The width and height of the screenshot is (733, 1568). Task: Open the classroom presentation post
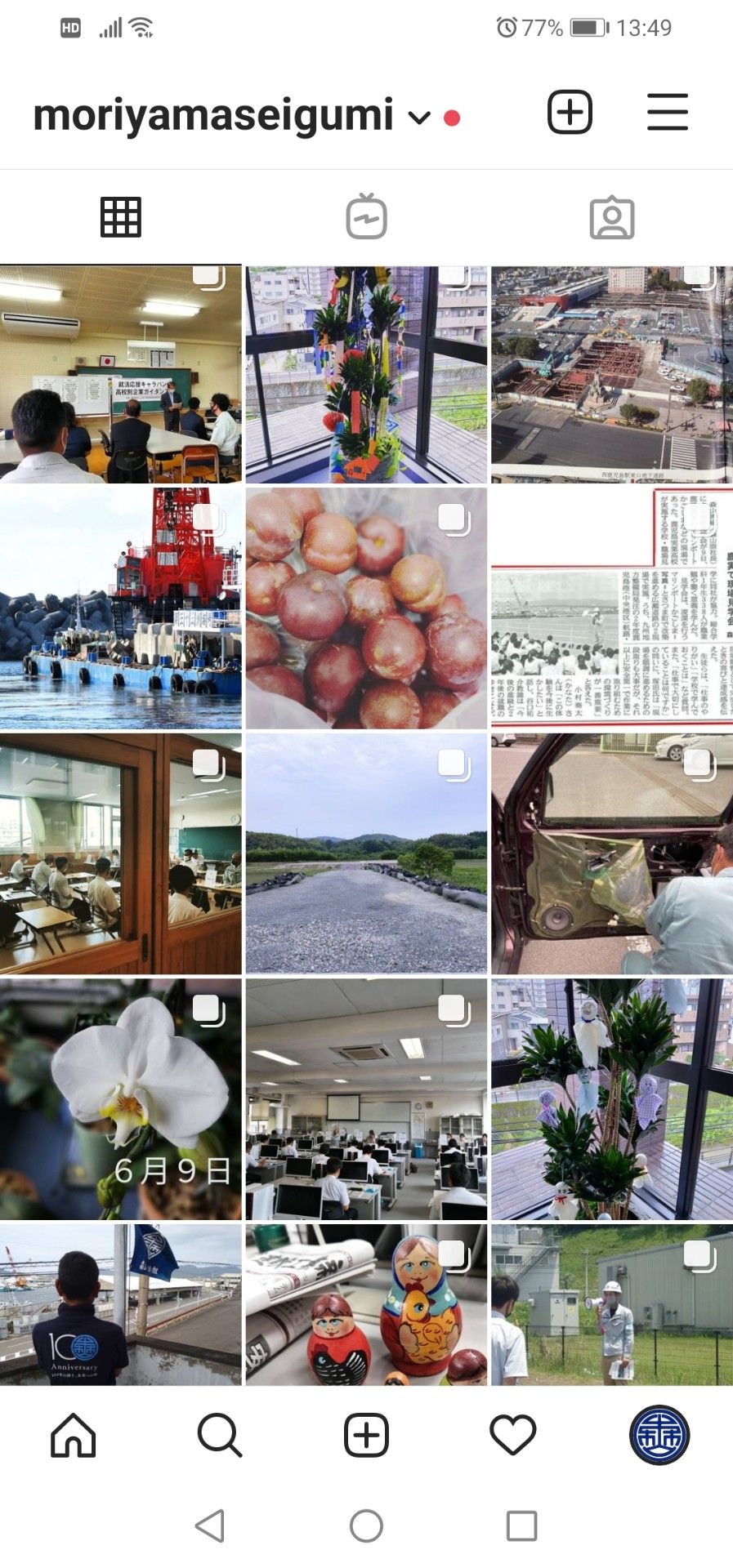coord(121,374)
